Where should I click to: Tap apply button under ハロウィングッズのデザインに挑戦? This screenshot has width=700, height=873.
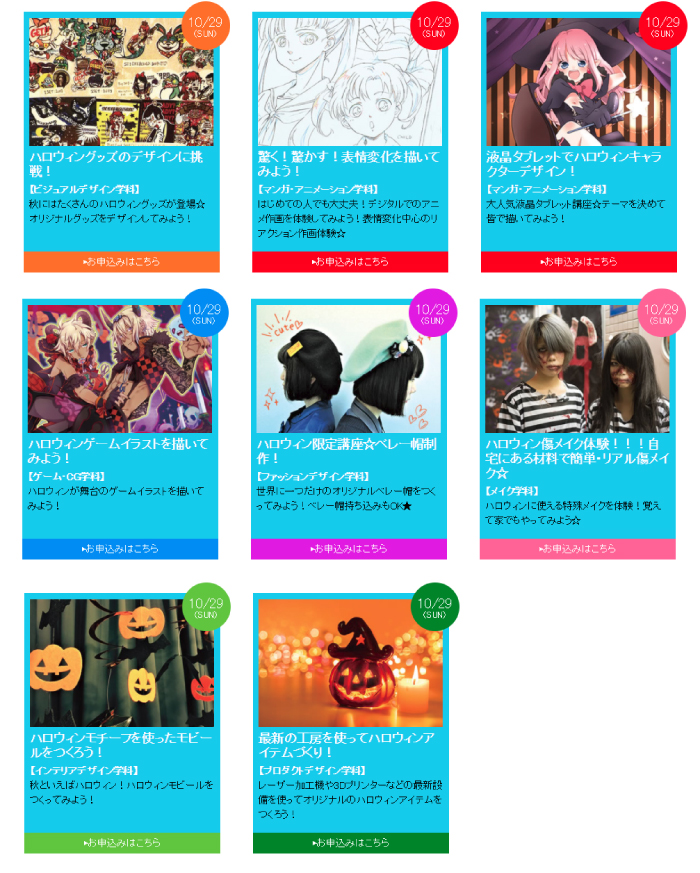(120, 262)
